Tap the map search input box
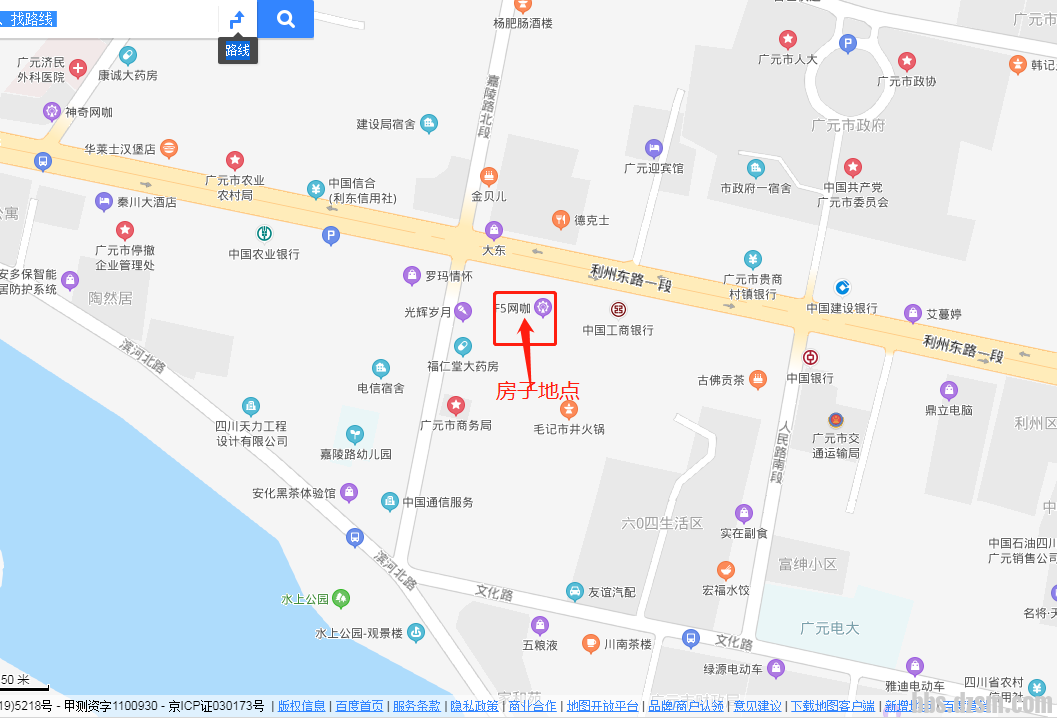 [x=108, y=19]
